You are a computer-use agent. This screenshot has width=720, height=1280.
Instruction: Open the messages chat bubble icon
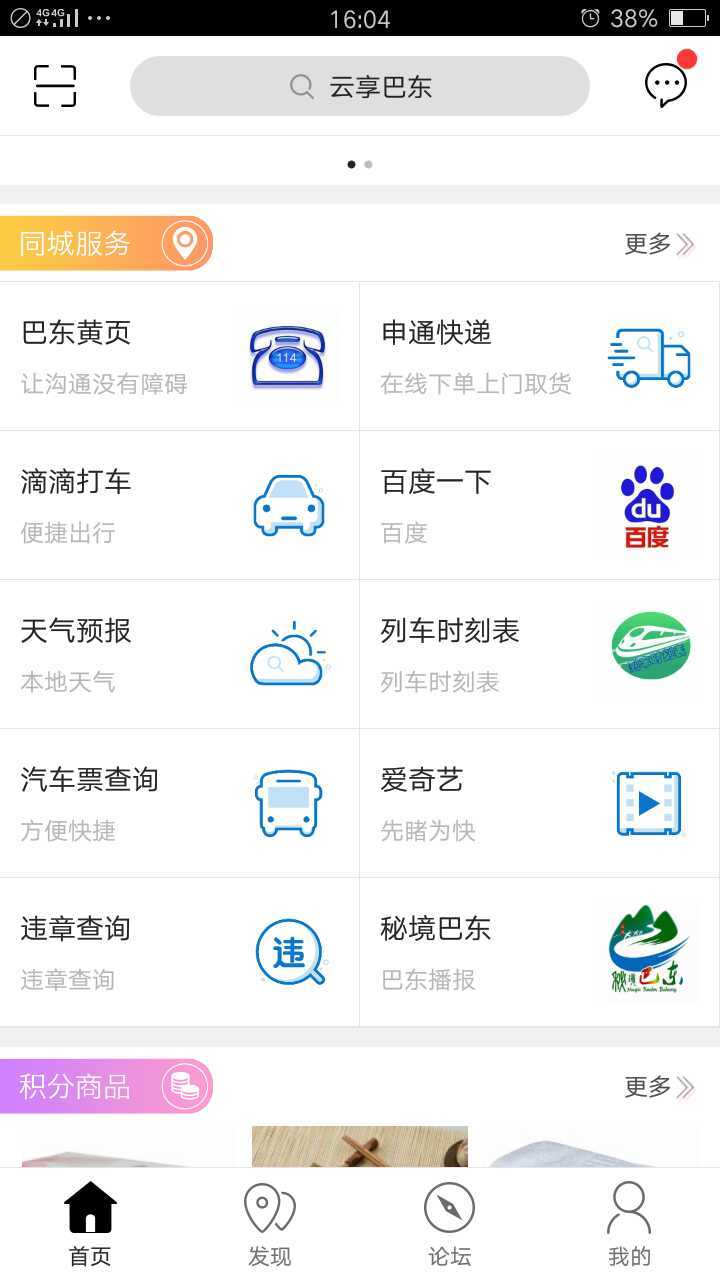pos(665,85)
